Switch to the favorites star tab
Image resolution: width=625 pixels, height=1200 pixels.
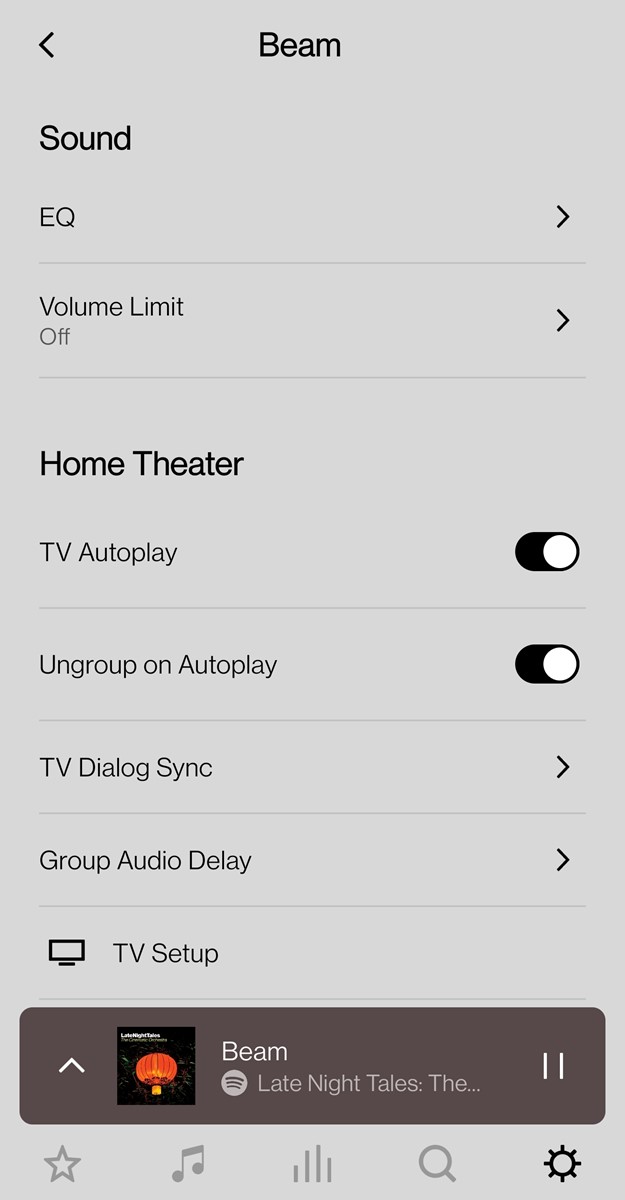(62, 1164)
